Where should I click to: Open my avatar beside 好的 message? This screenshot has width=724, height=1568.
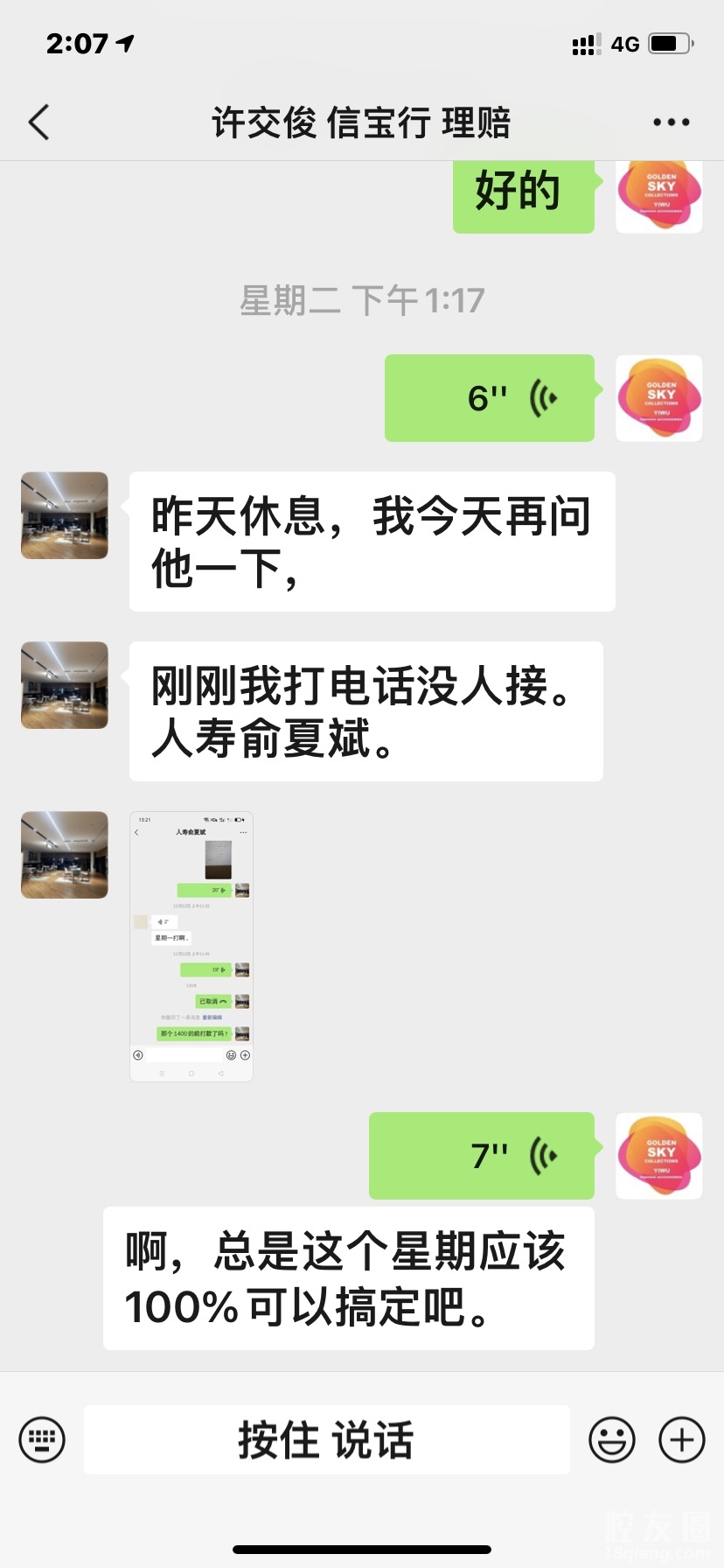pyautogui.click(x=658, y=196)
